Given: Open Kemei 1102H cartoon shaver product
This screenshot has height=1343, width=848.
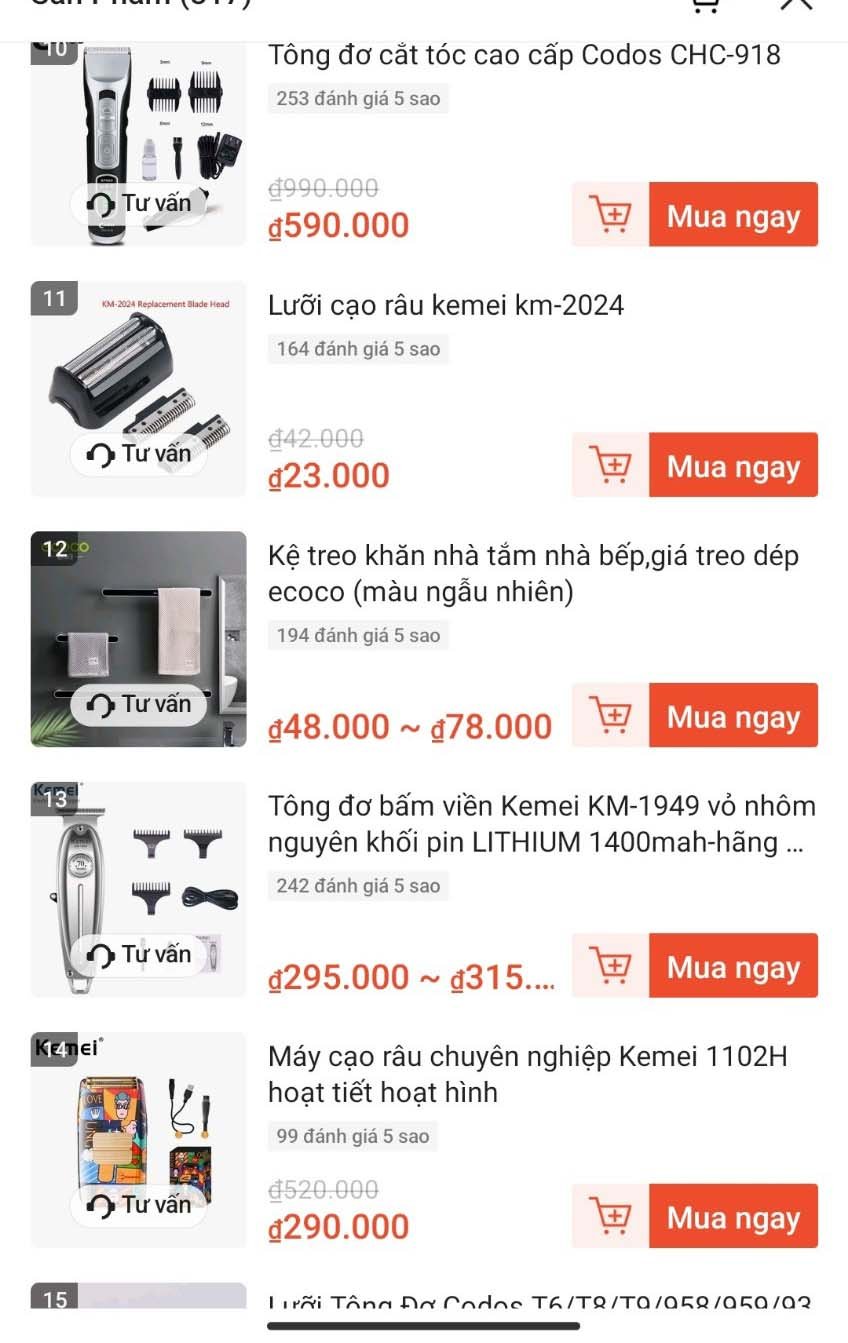Looking at the screenshot, I should (527, 1074).
